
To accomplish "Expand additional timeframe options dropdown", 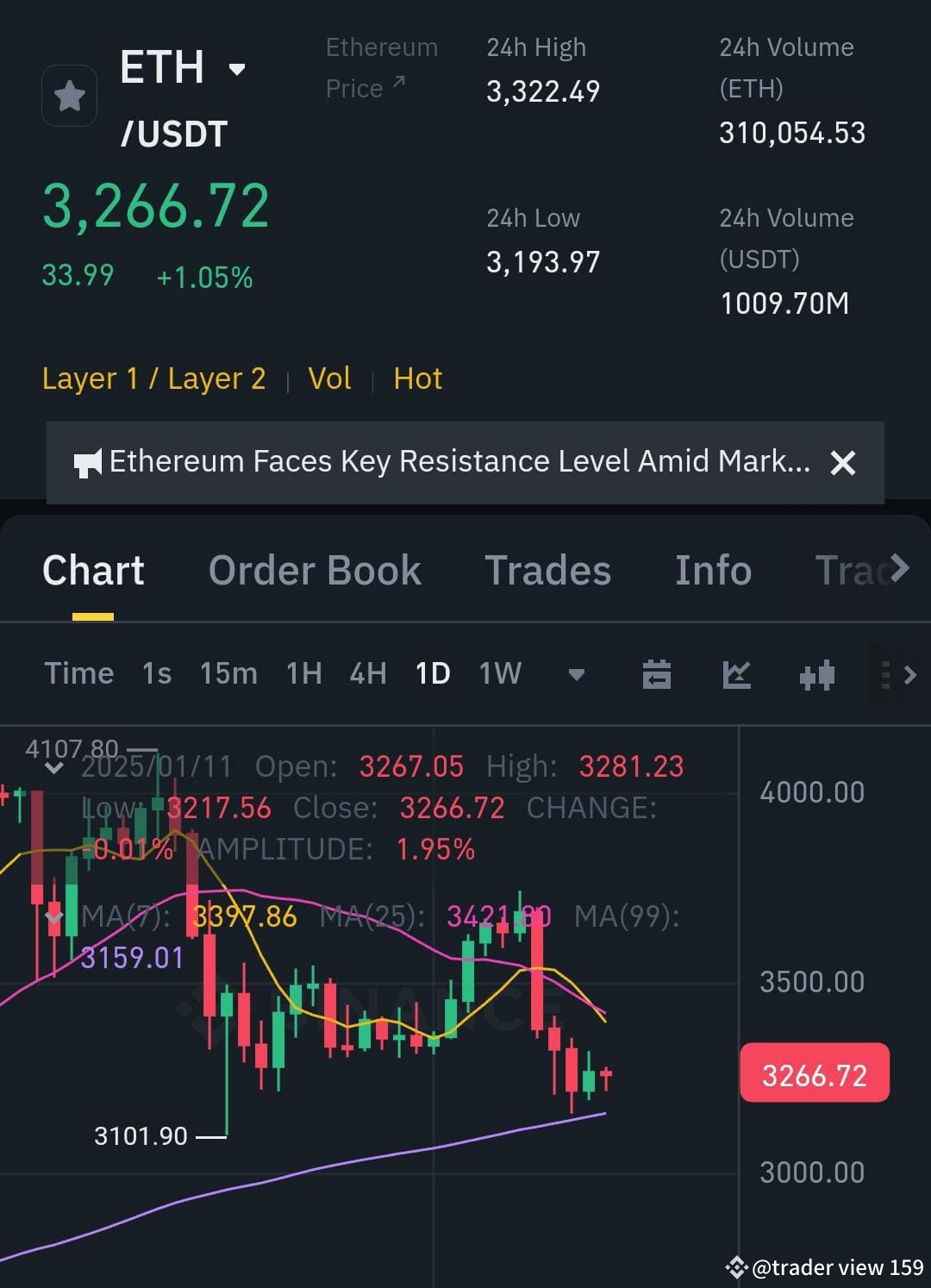I will [577, 675].
